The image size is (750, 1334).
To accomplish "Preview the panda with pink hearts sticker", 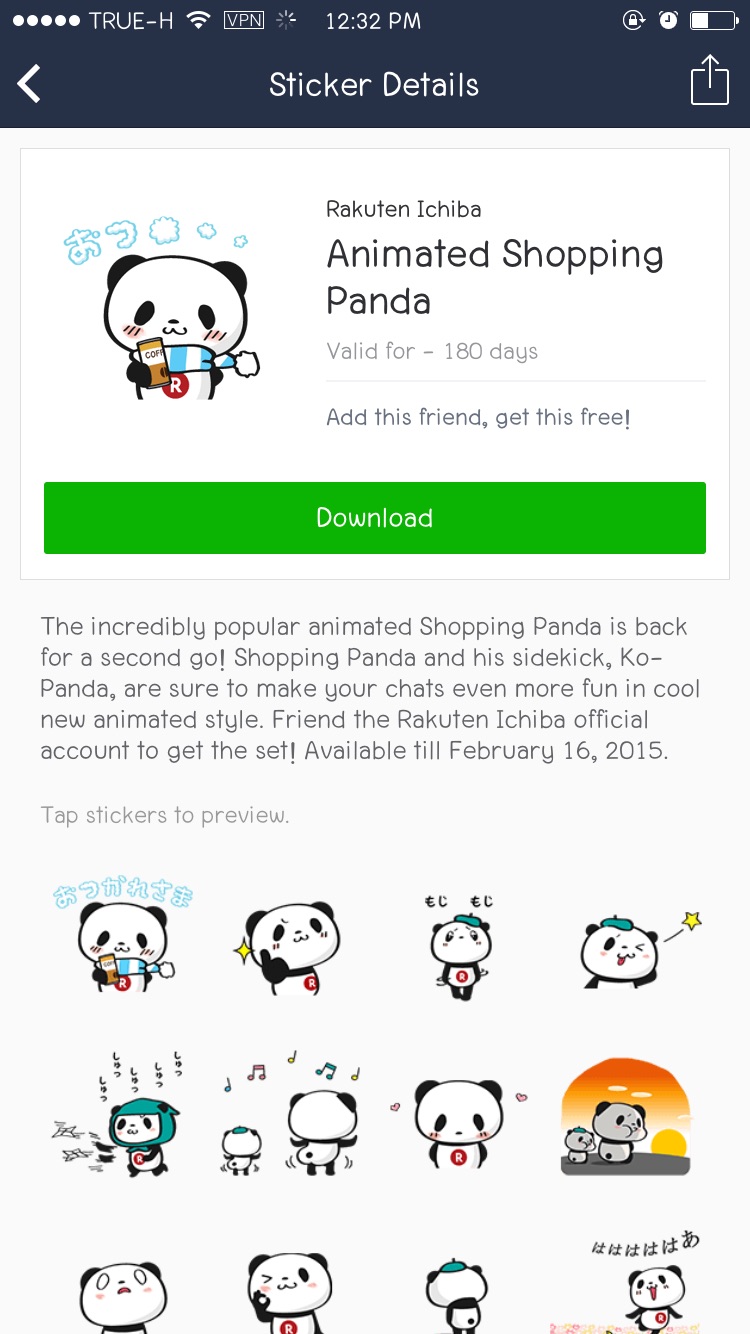I will coord(458,1122).
